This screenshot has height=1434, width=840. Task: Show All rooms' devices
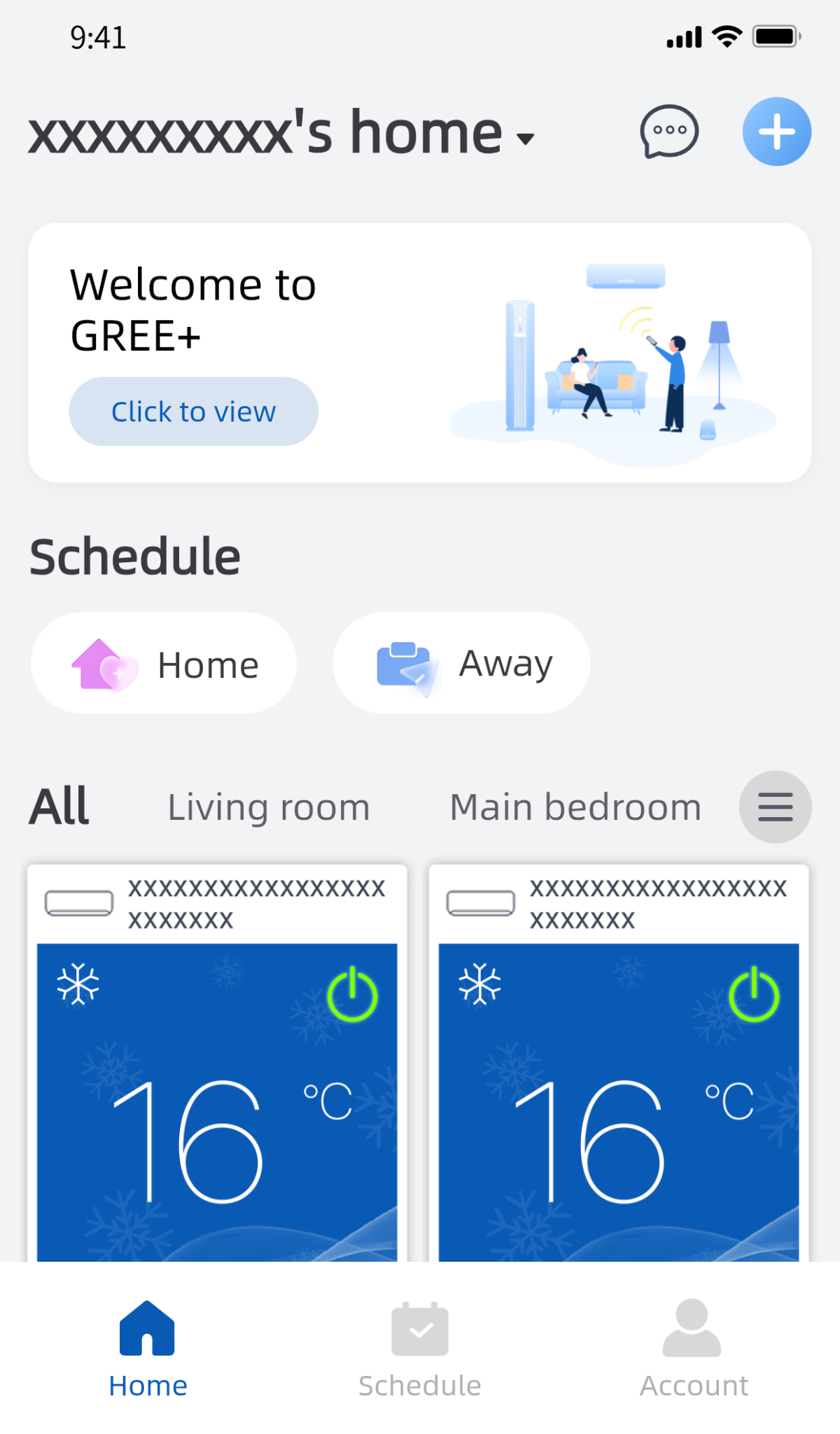[59, 807]
